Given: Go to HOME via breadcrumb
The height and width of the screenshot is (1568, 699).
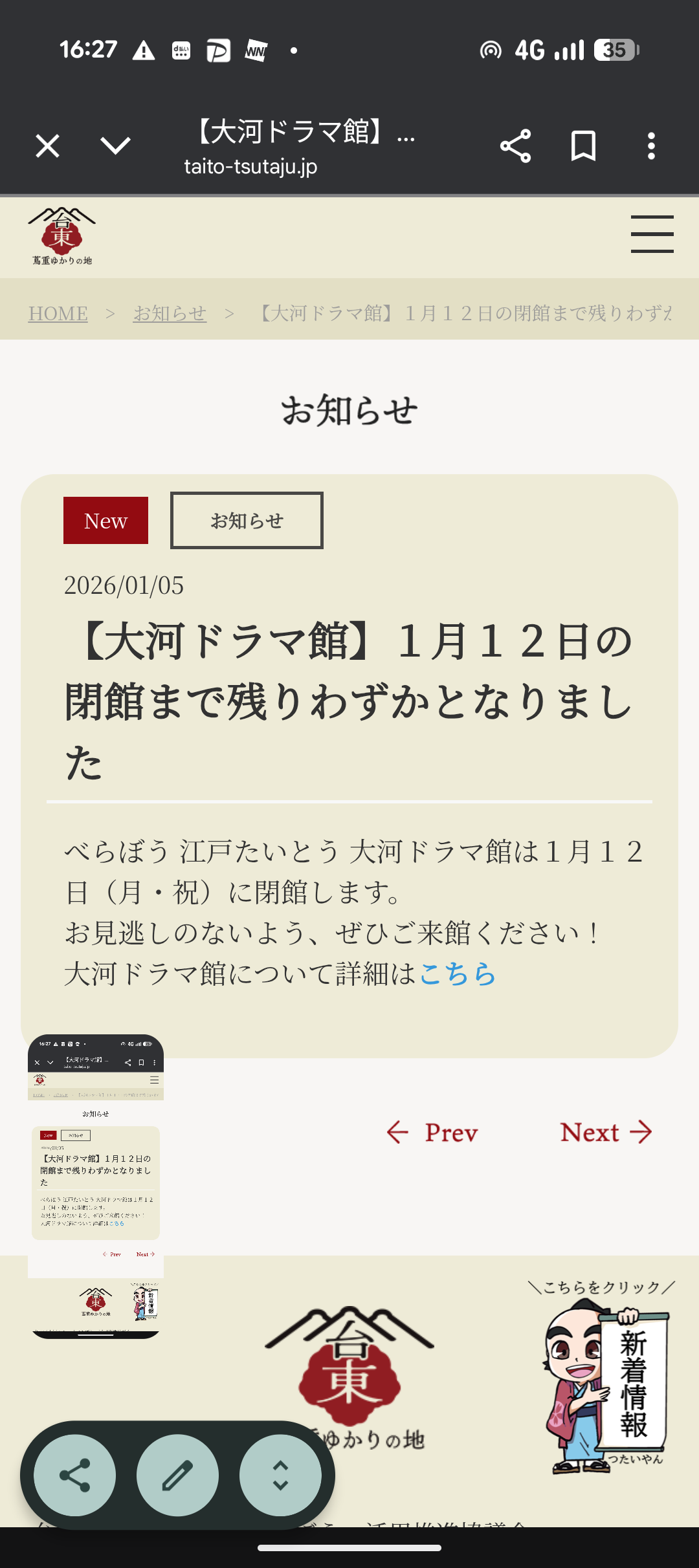Looking at the screenshot, I should (58, 313).
